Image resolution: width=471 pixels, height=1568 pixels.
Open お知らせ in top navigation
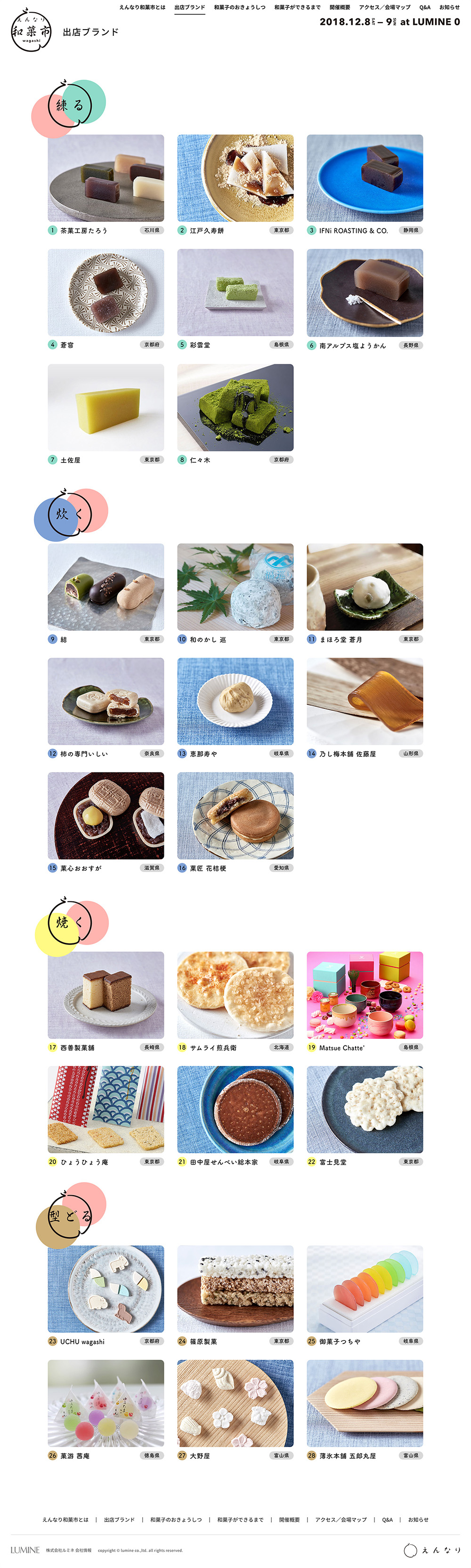point(450,8)
